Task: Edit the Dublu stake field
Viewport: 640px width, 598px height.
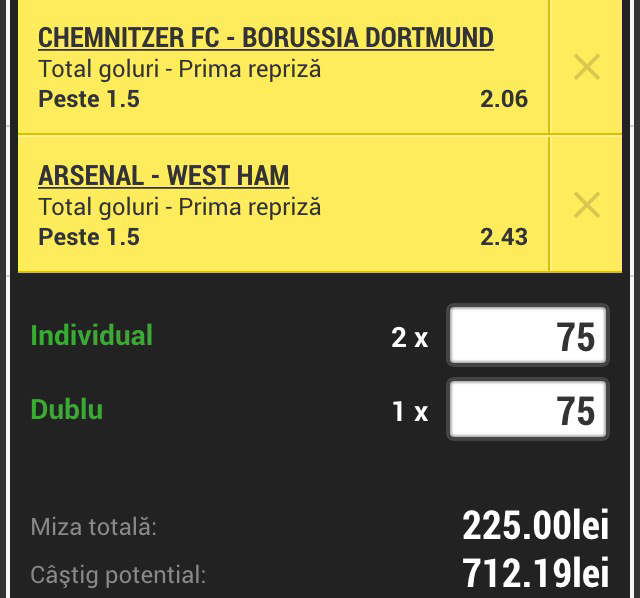Action: coord(527,410)
